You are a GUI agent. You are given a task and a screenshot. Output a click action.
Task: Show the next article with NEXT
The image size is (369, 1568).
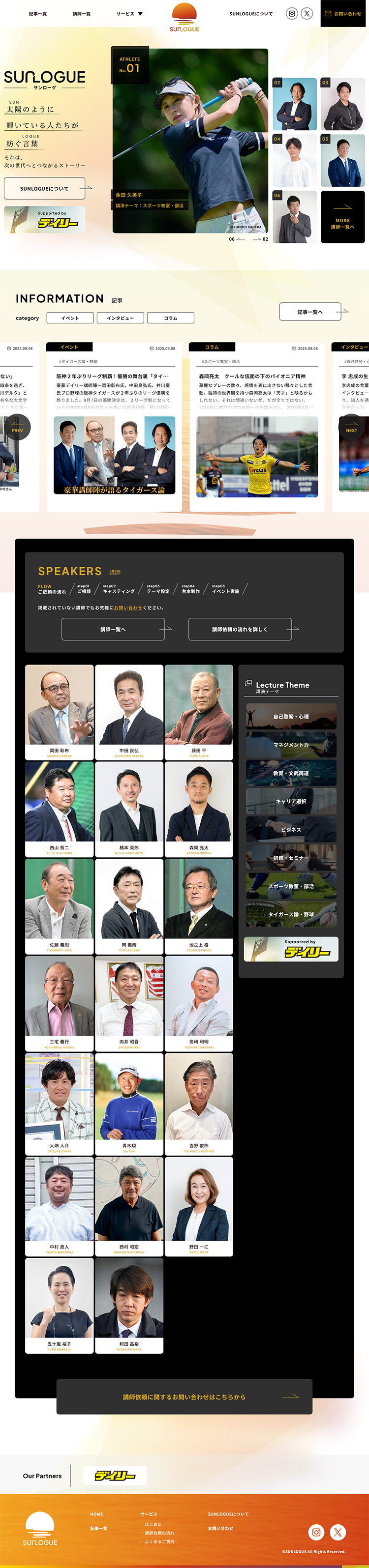click(x=351, y=427)
